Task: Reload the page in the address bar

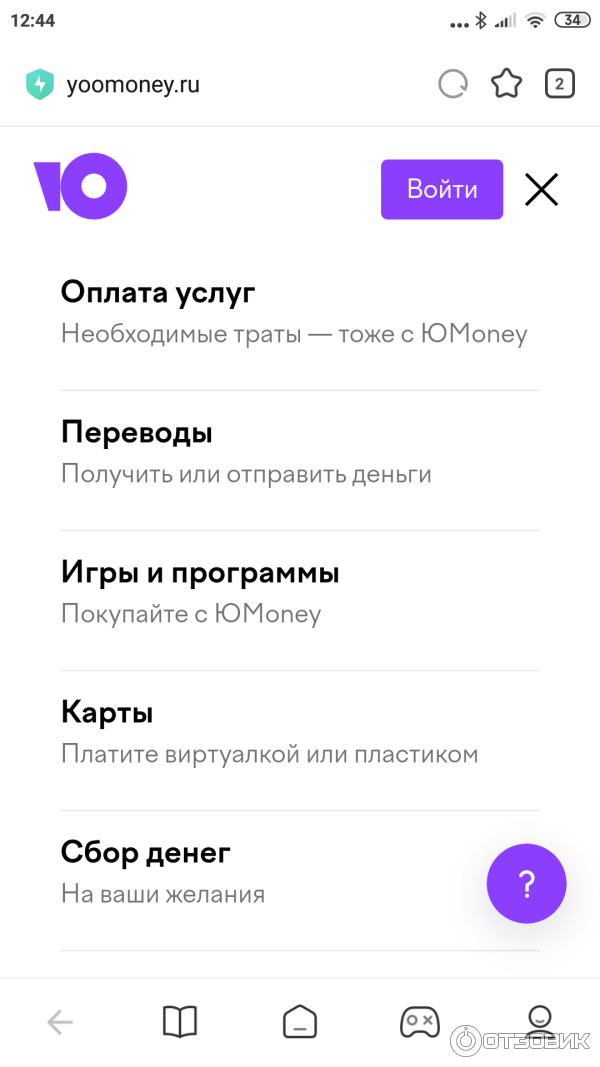Action: coord(453,85)
